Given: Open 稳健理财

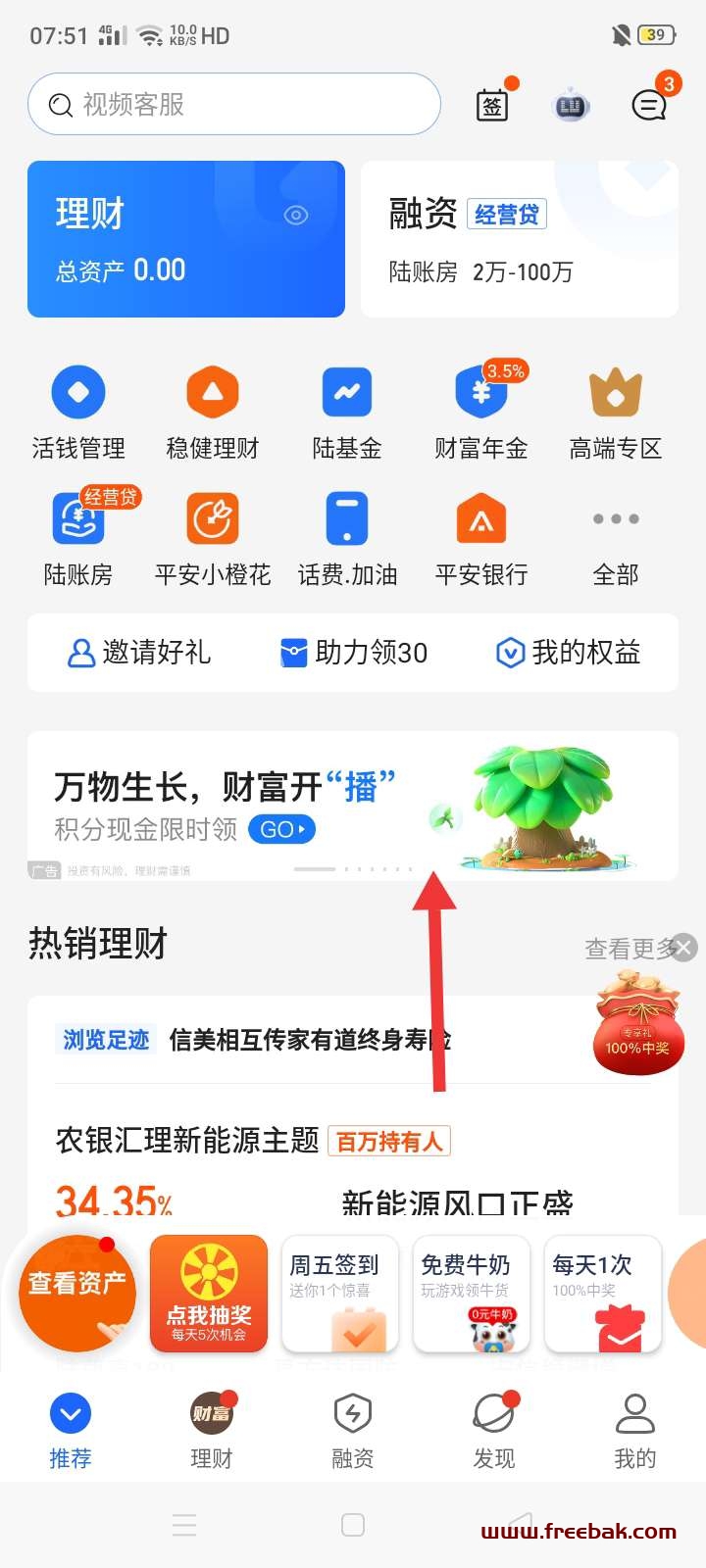Looking at the screenshot, I should click(x=213, y=413).
